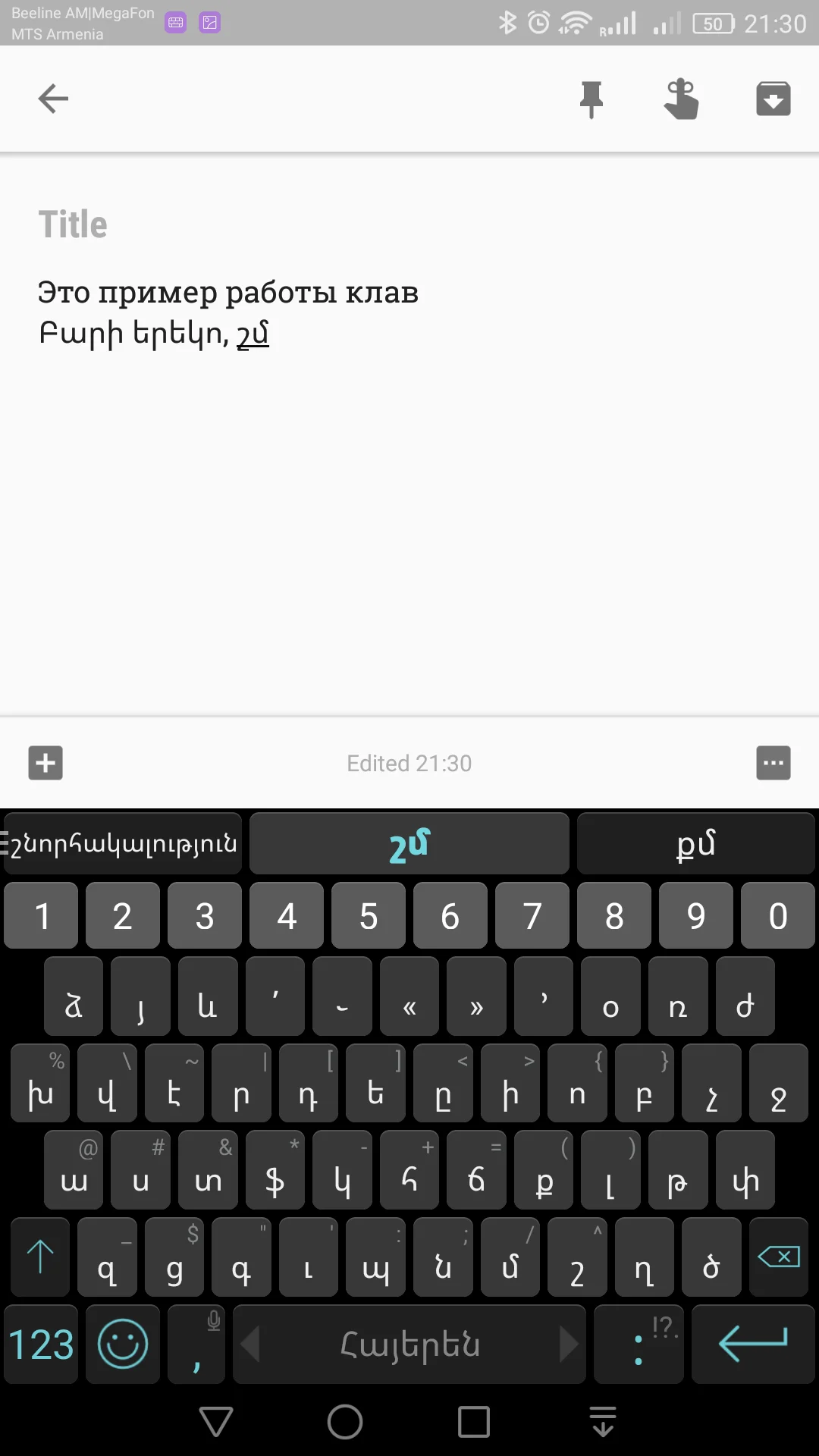Choose the suggestion շնորհակալություն
This screenshot has height=1456, width=819.
[124, 844]
